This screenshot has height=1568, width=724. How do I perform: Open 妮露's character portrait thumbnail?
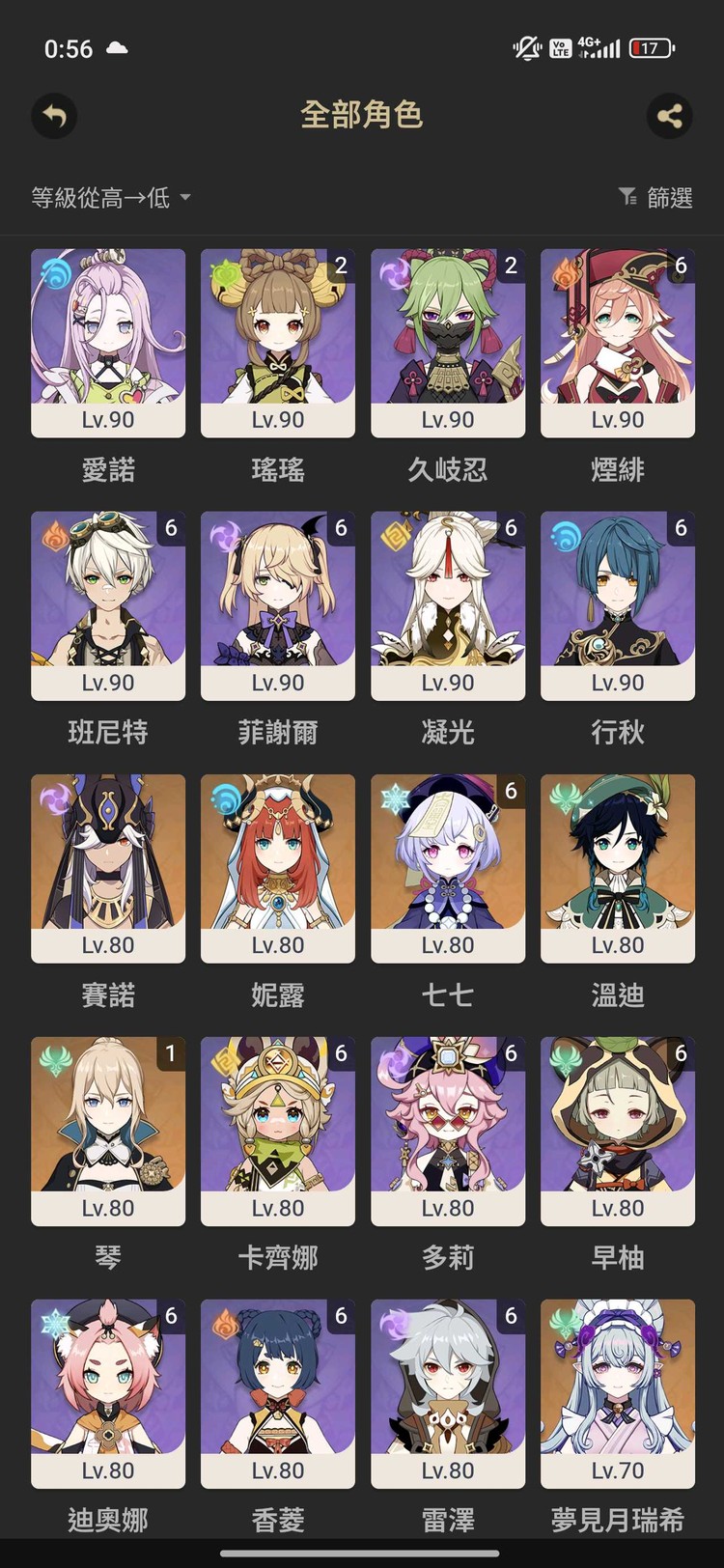tap(277, 859)
